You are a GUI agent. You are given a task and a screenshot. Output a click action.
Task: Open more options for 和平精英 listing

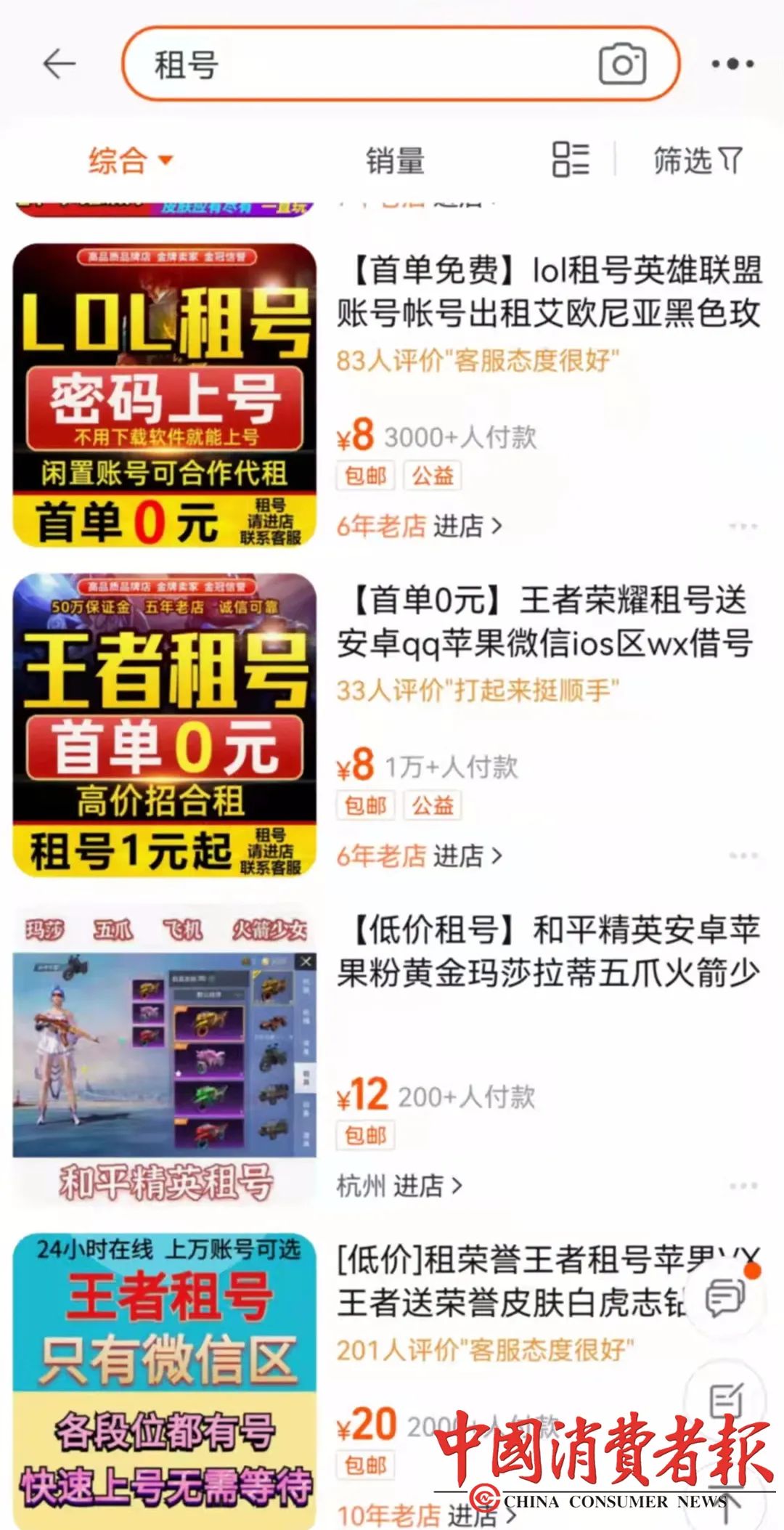pos(743,1186)
